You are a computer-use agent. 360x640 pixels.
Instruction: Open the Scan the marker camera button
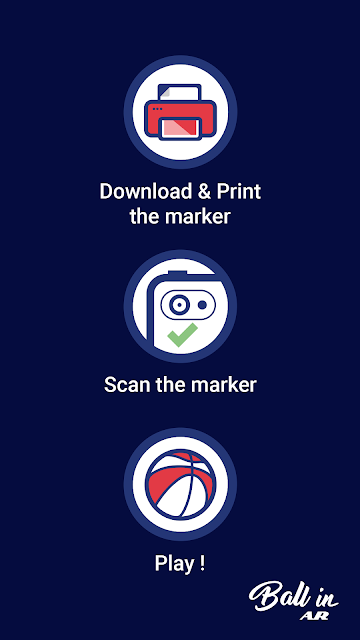180,306
